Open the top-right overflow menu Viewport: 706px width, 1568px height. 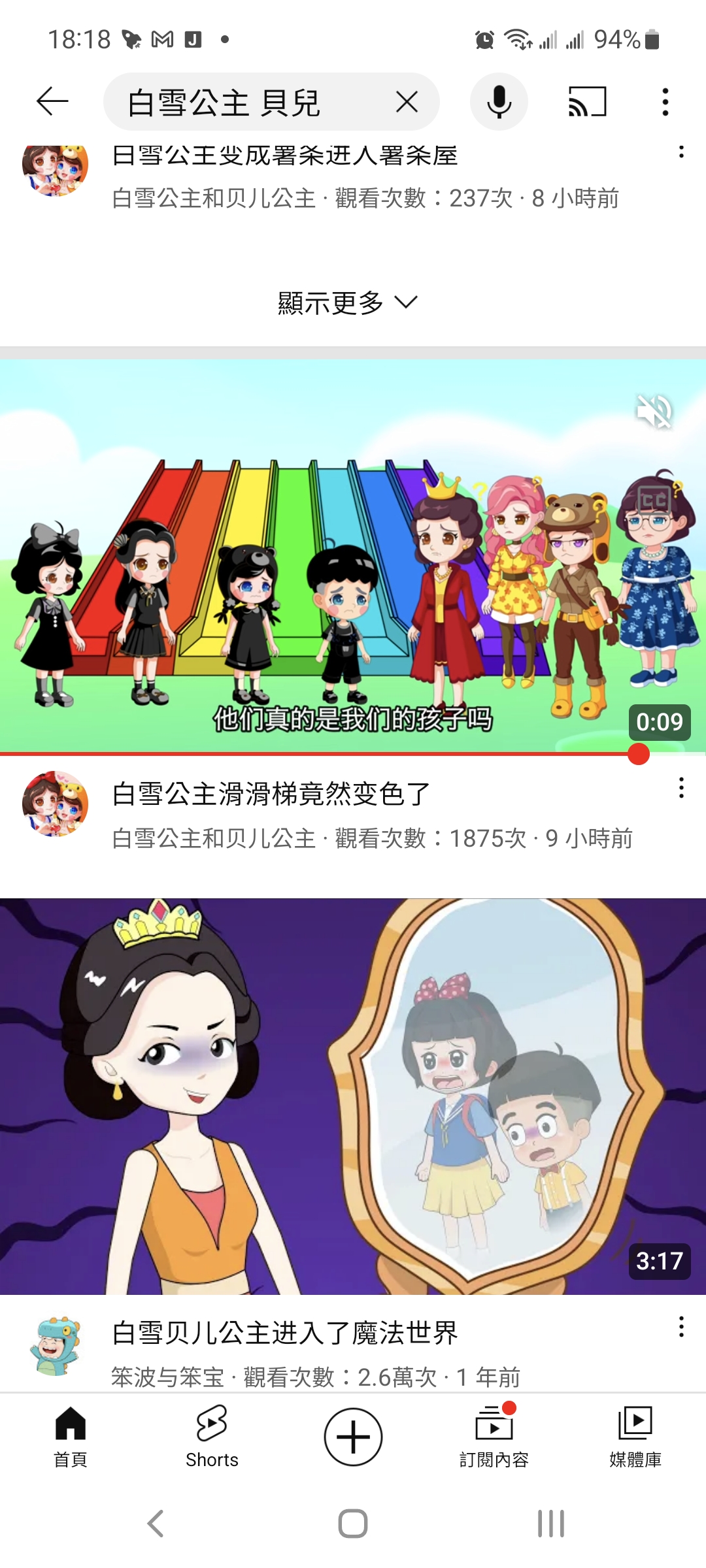[665, 102]
